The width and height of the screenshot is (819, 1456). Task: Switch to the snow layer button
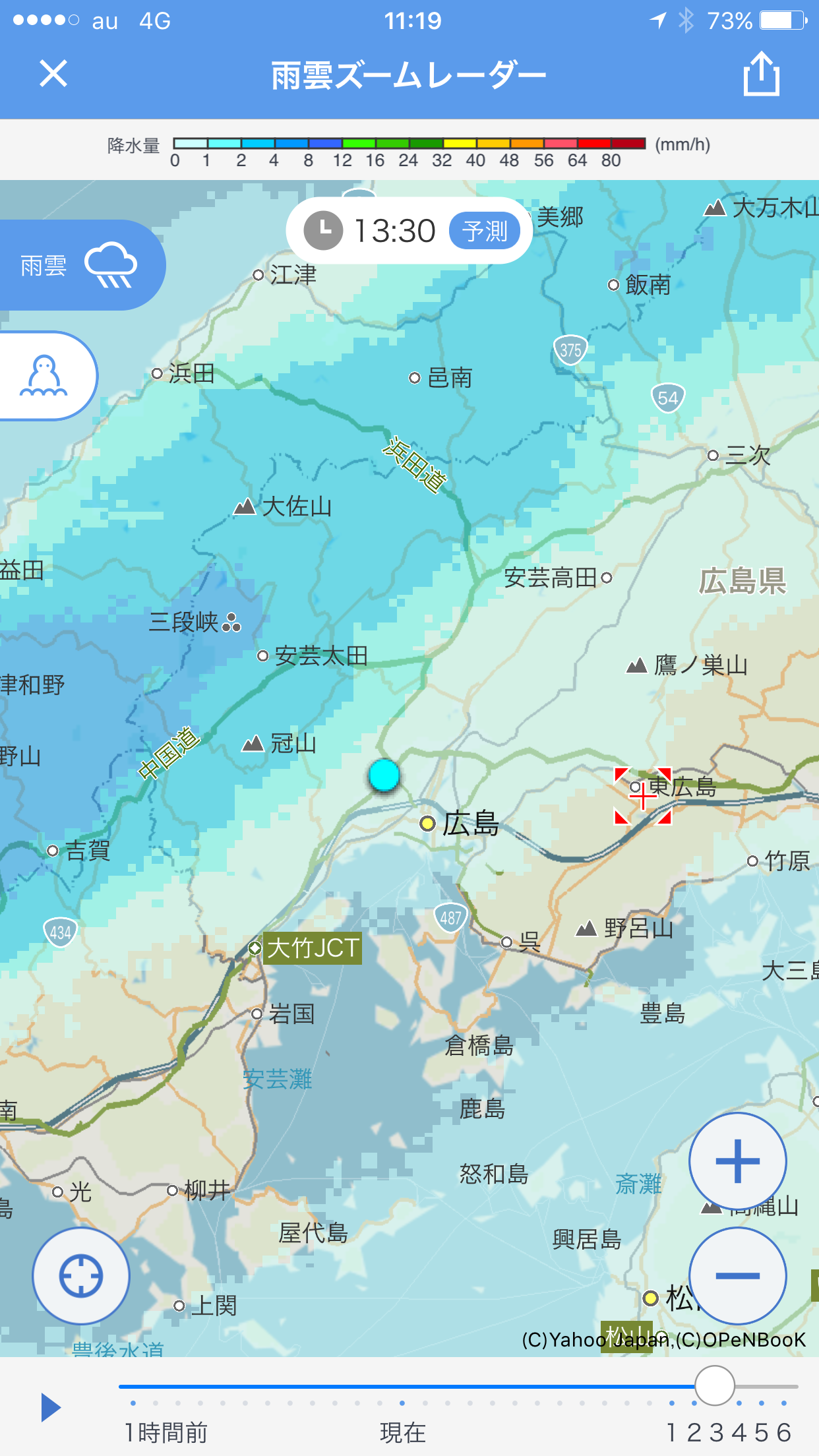(45, 376)
